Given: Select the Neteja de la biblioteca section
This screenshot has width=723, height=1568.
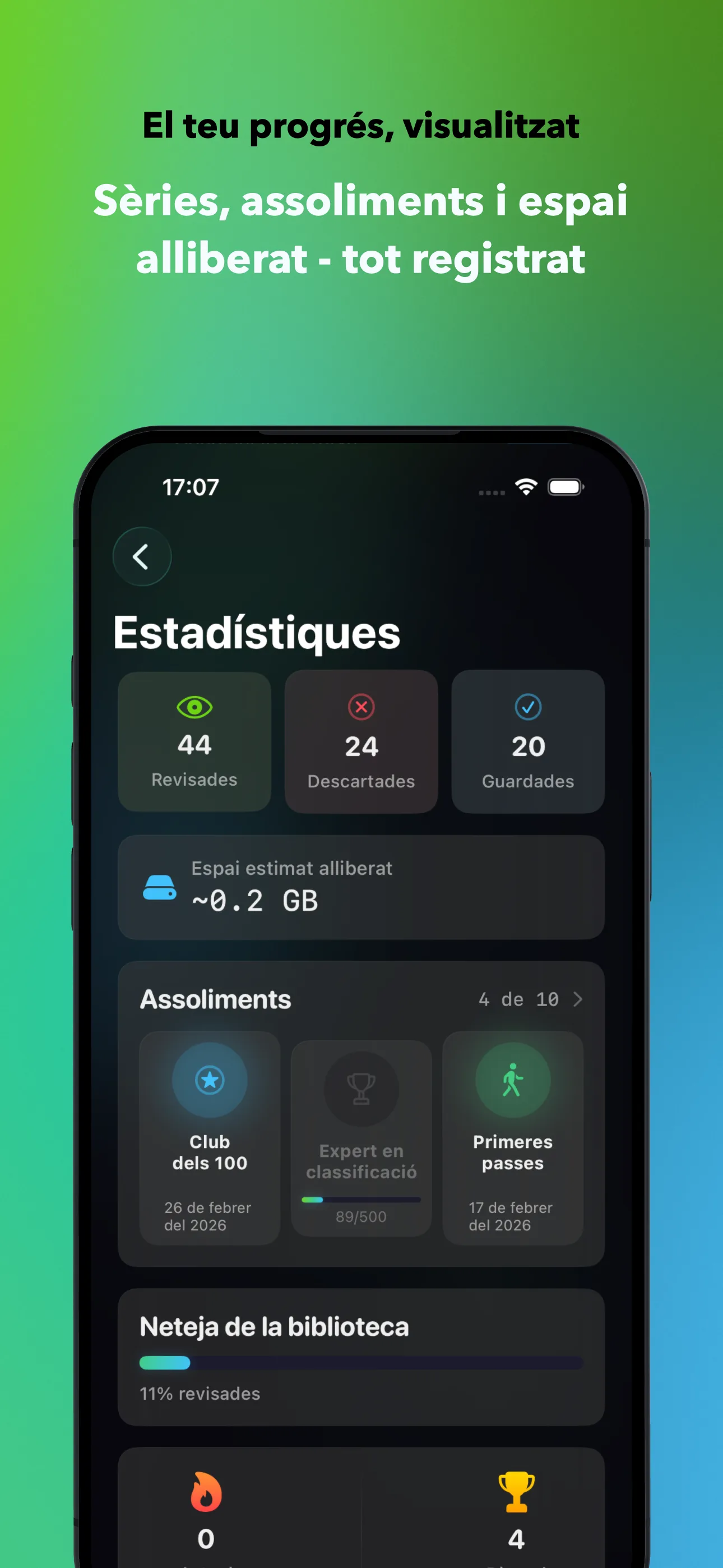Looking at the screenshot, I should pos(275,1327).
